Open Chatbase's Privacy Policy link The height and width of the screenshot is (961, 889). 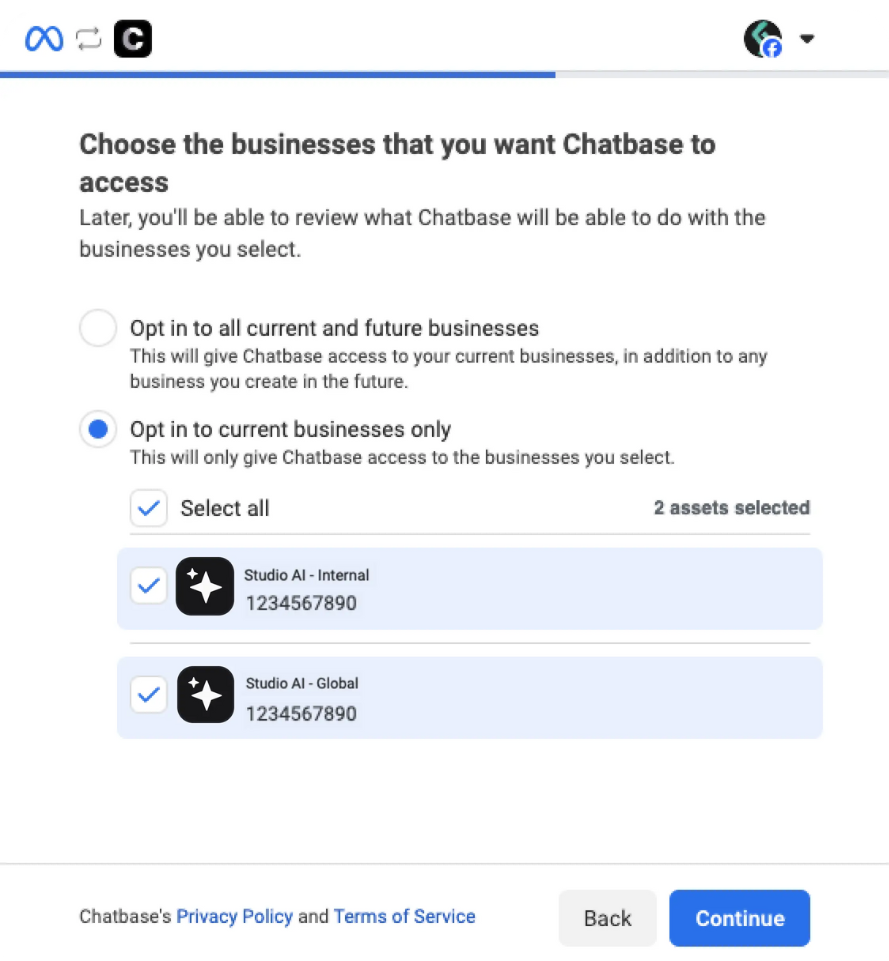(235, 916)
